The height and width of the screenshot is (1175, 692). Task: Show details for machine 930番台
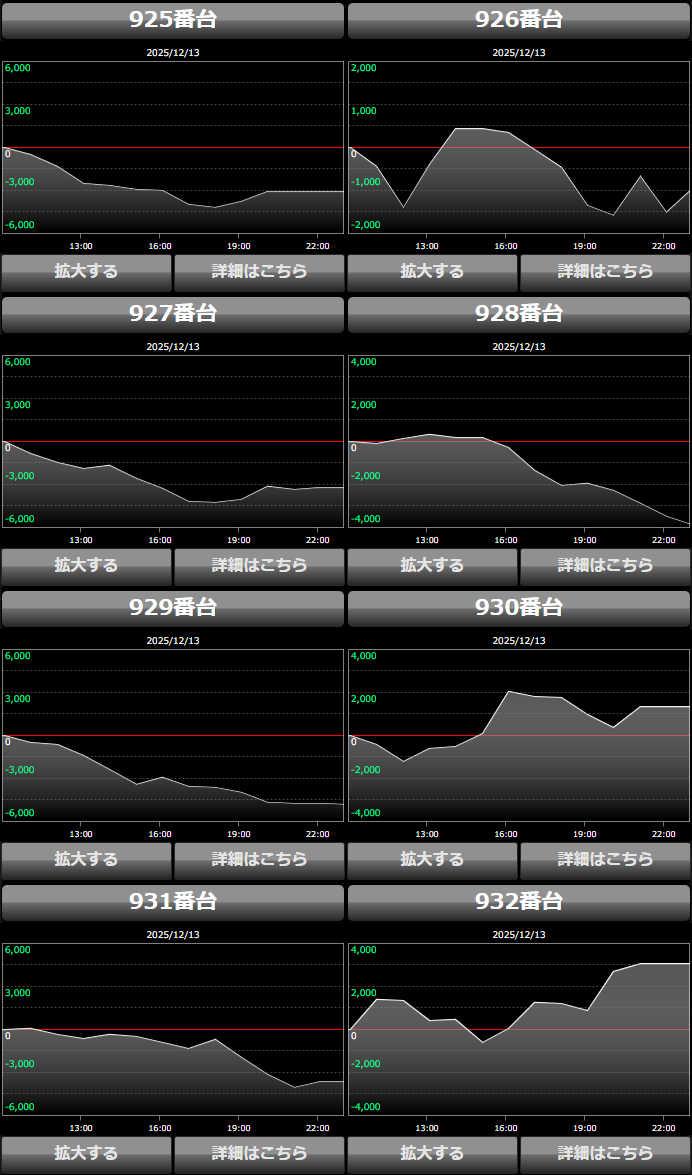(x=605, y=859)
